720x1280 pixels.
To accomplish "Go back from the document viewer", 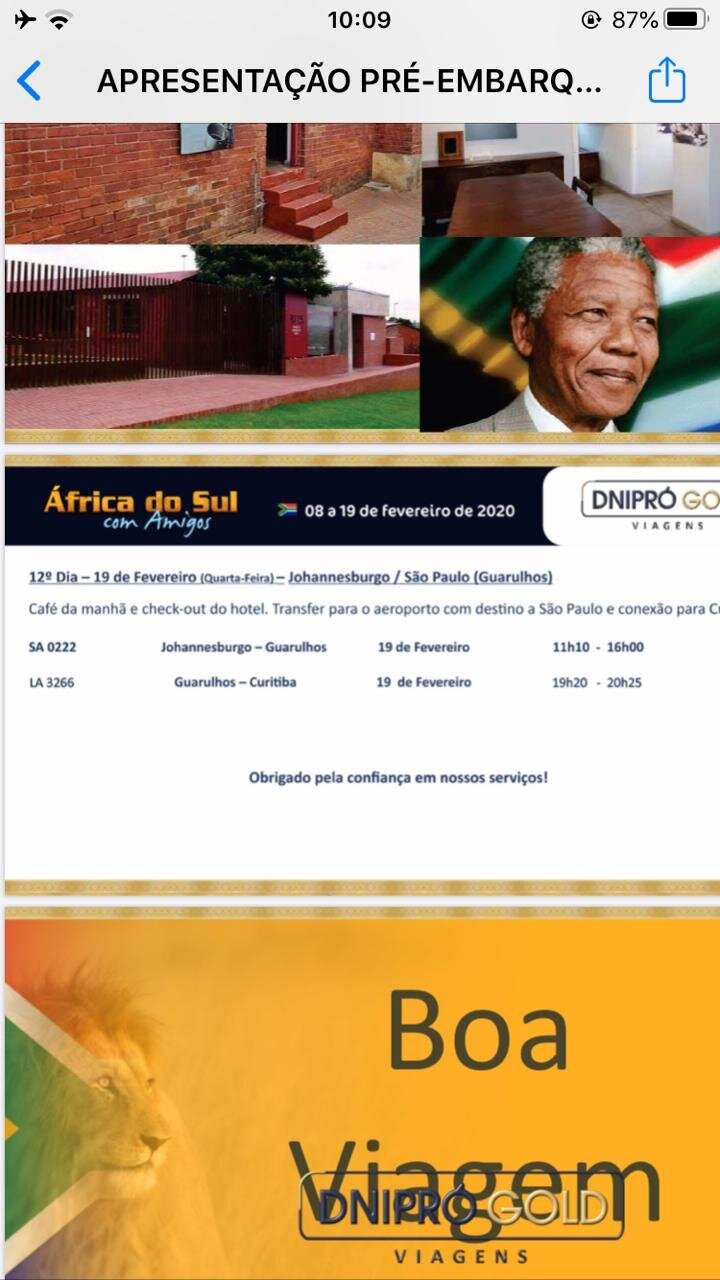I will tap(30, 81).
